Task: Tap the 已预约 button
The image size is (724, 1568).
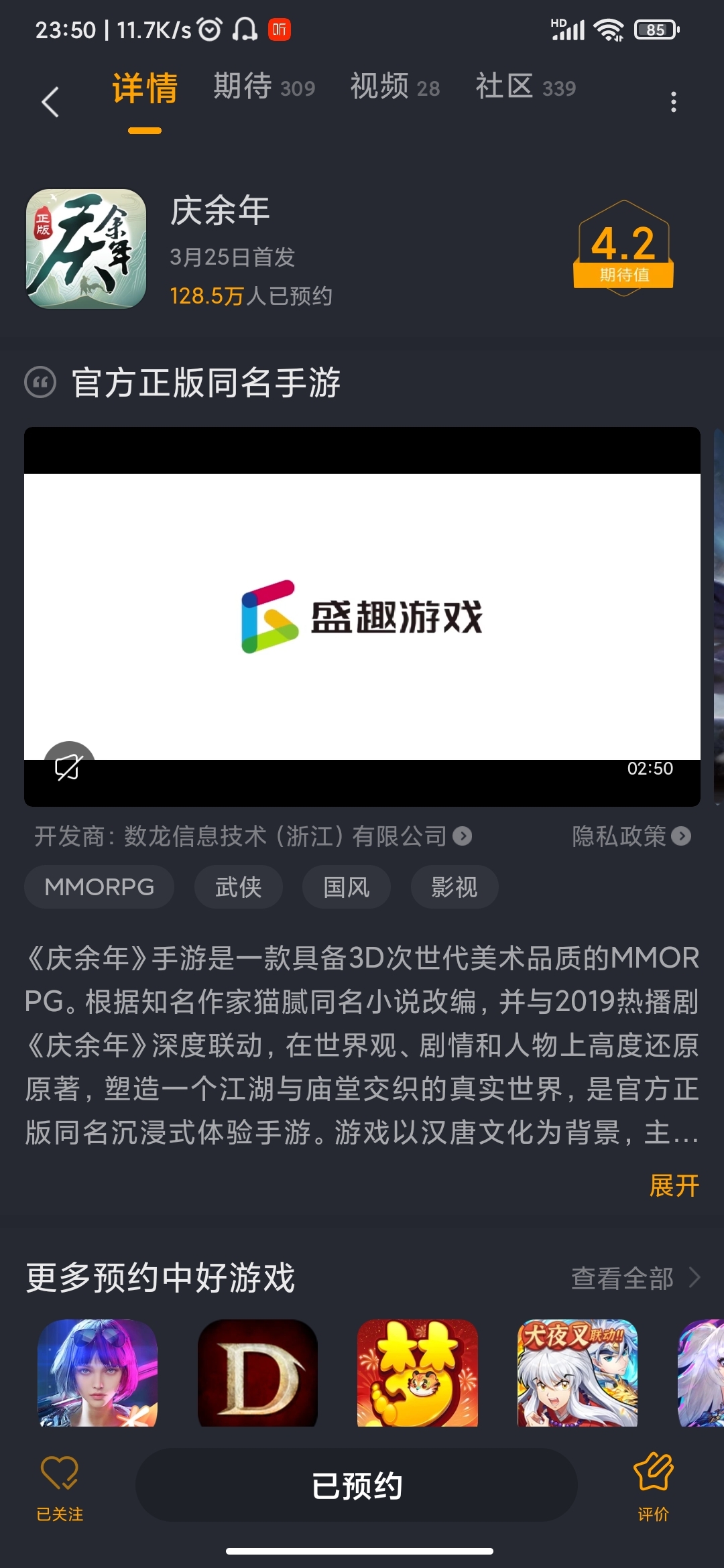Action: [x=357, y=1486]
